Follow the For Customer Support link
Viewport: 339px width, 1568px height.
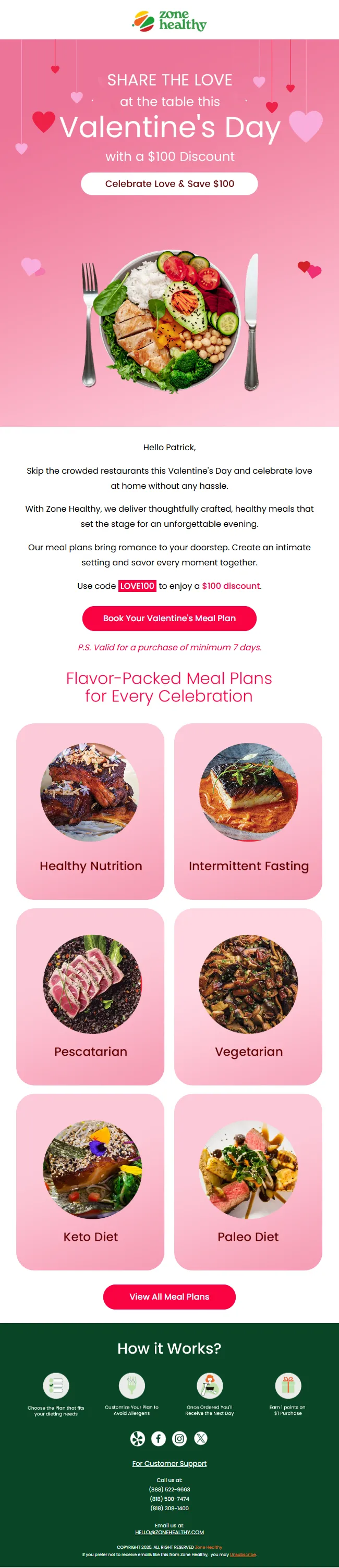click(169, 1463)
